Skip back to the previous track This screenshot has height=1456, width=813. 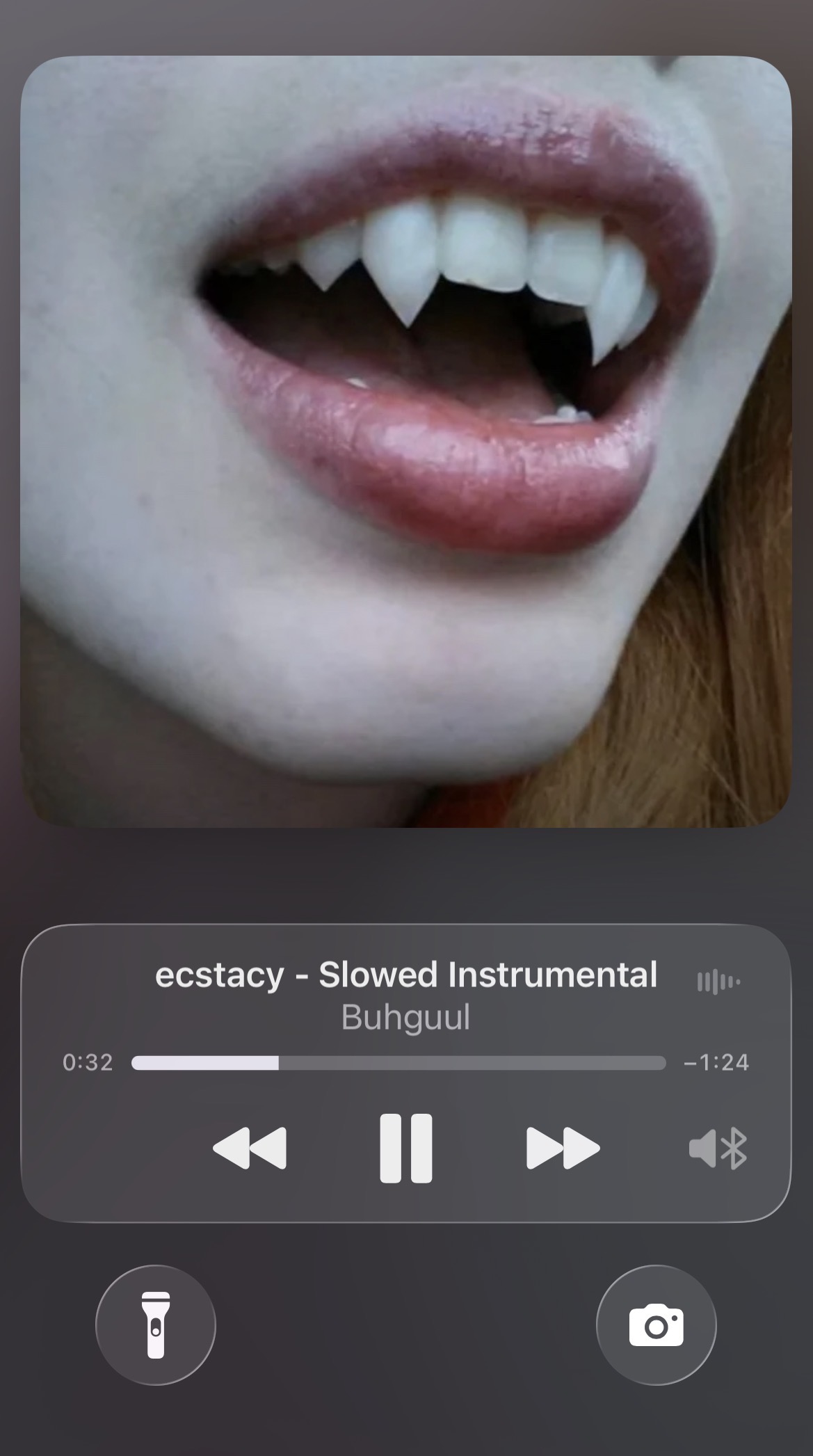(x=249, y=1148)
